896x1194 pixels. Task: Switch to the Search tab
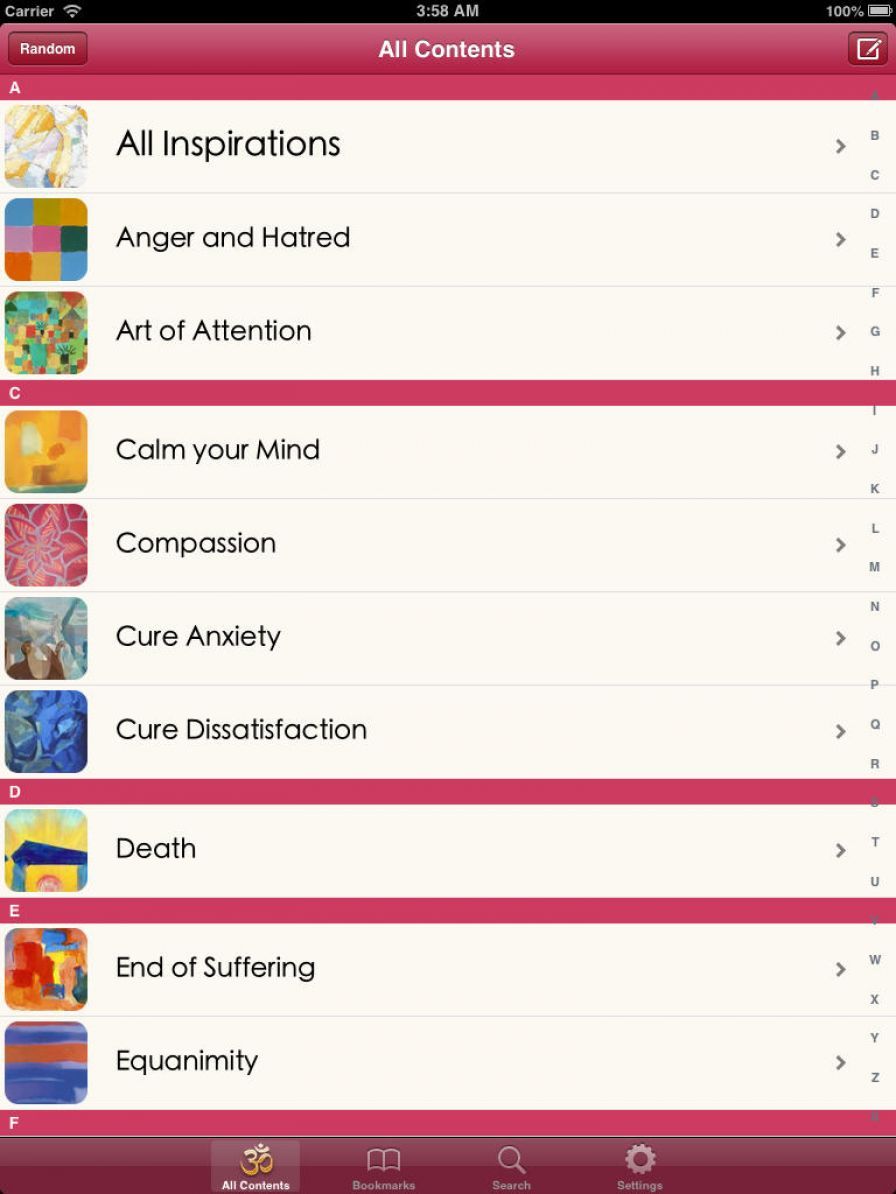coord(511,1168)
